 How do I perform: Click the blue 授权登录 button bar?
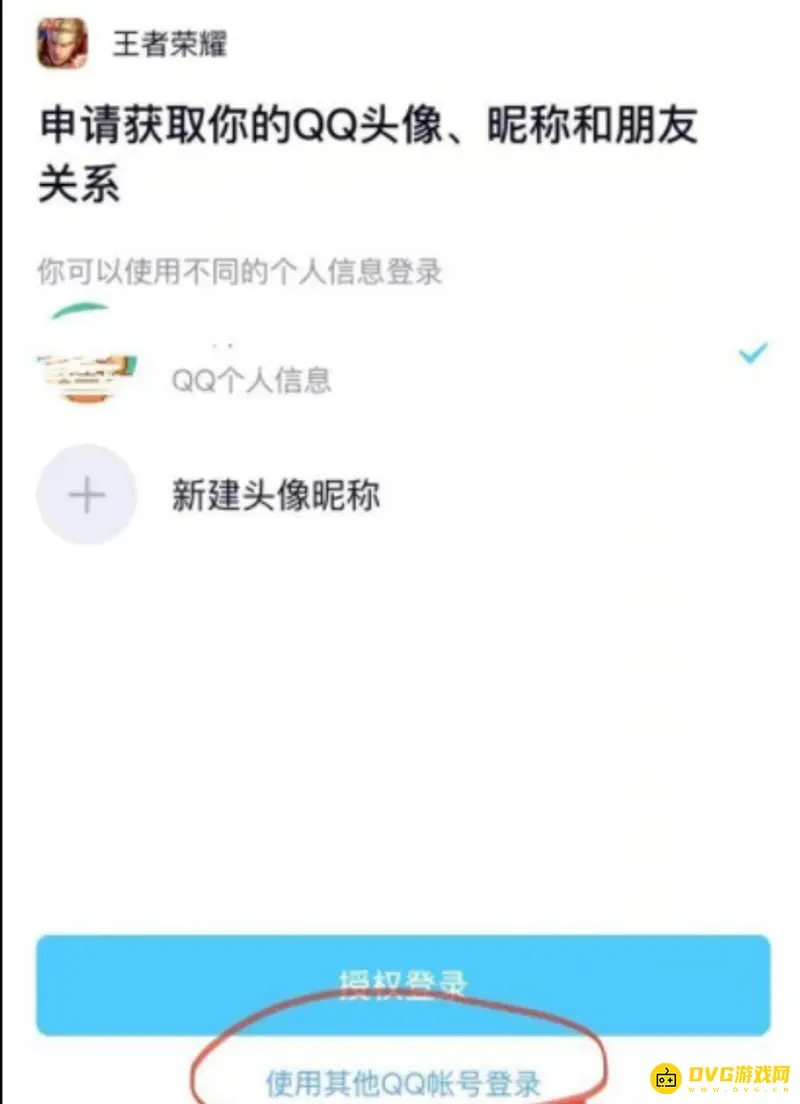tap(400, 984)
